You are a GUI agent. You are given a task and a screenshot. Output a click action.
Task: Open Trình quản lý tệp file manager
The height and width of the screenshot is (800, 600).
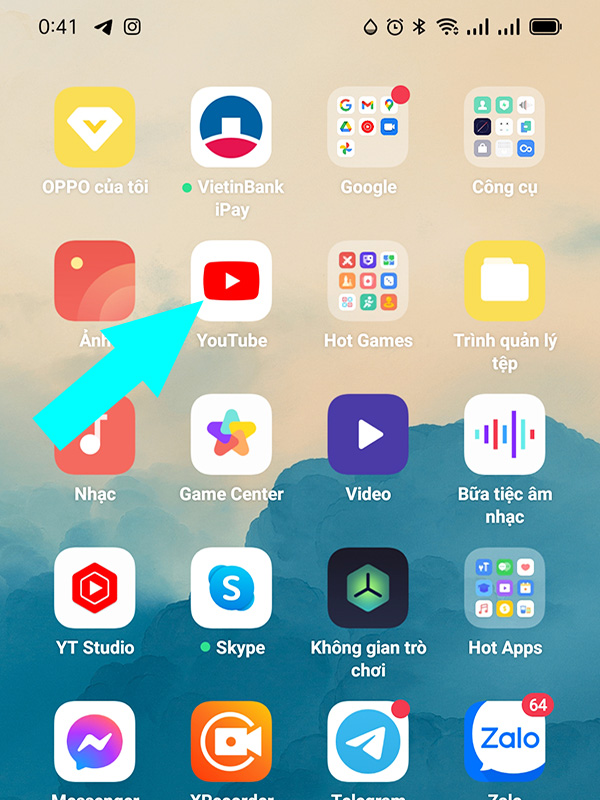pos(504,281)
